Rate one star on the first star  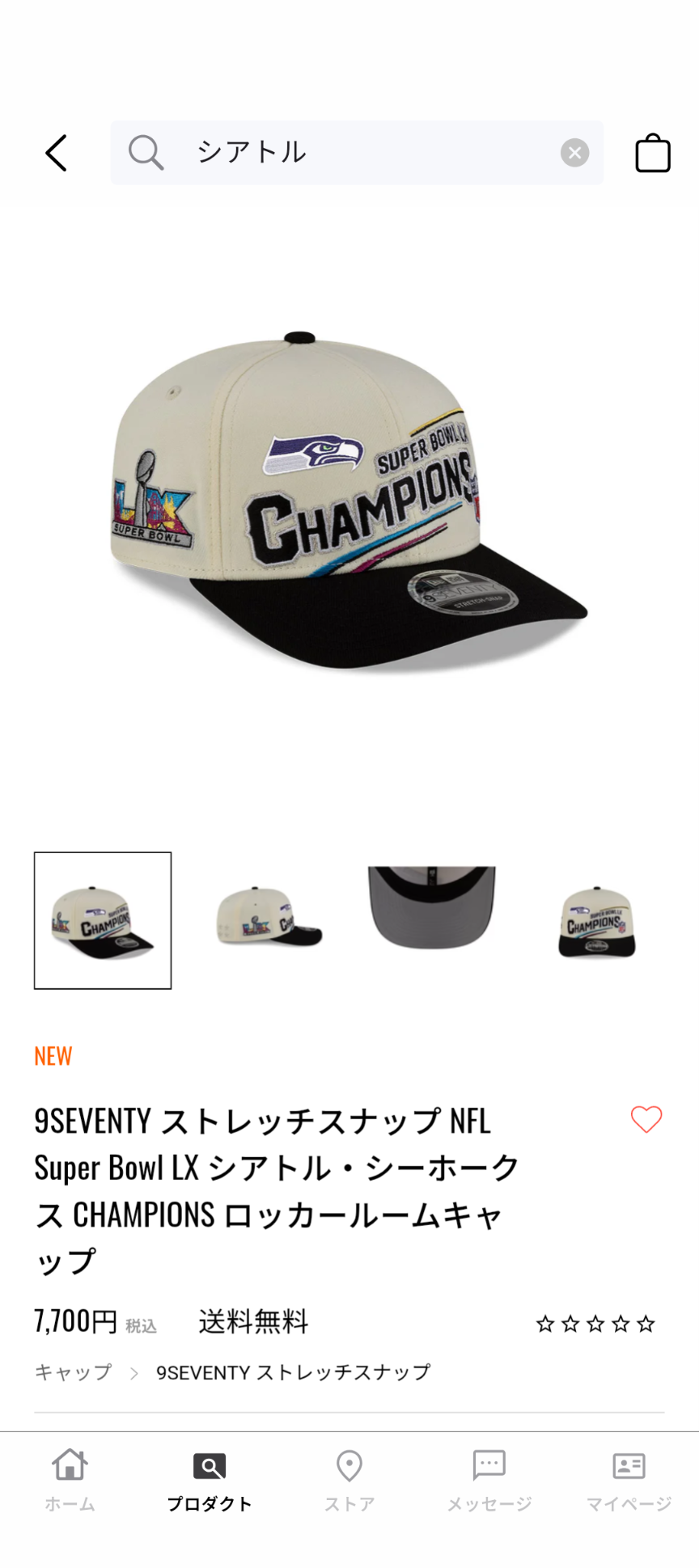point(546,1323)
